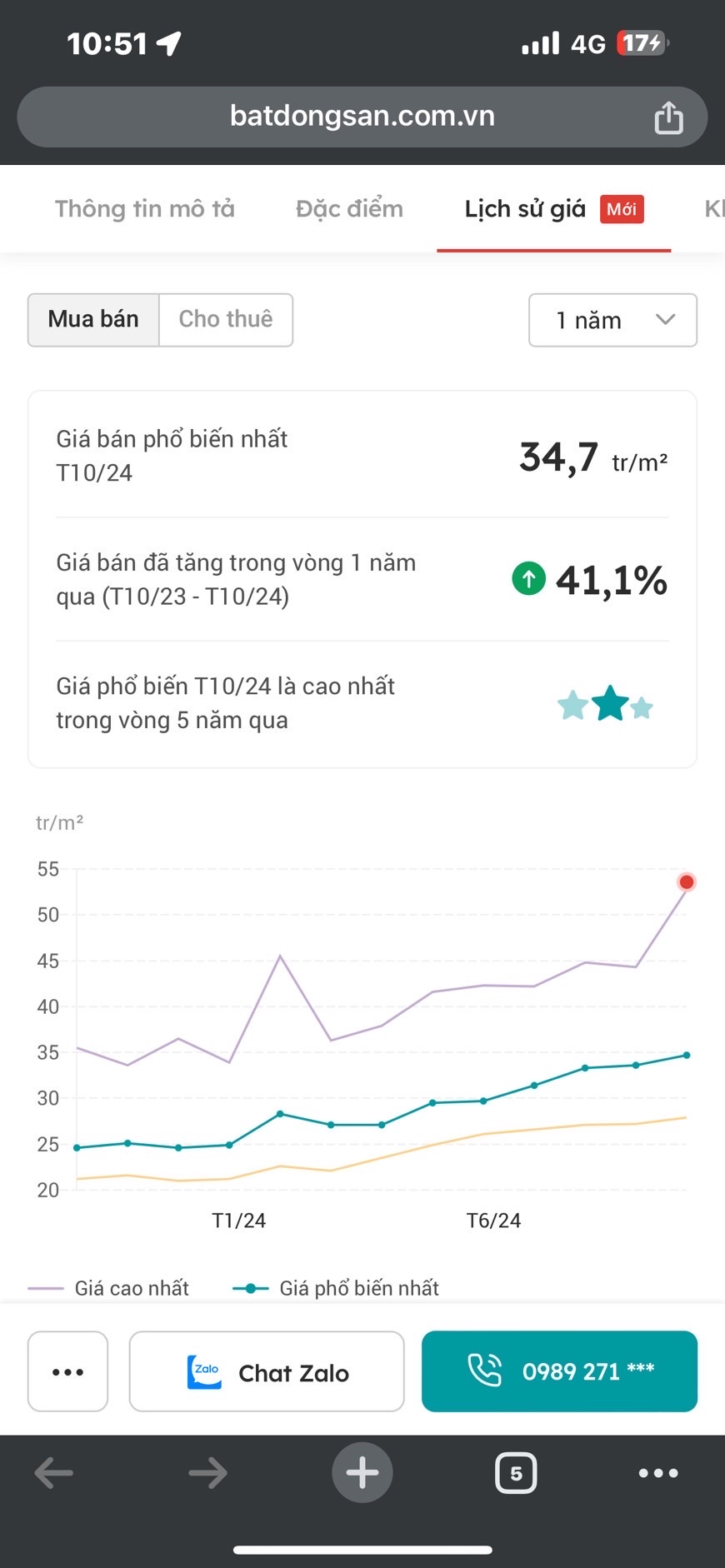This screenshot has height=1568, width=725.
Task: Open the three-dot options button beside Chat Zalo
Action: 67,1371
